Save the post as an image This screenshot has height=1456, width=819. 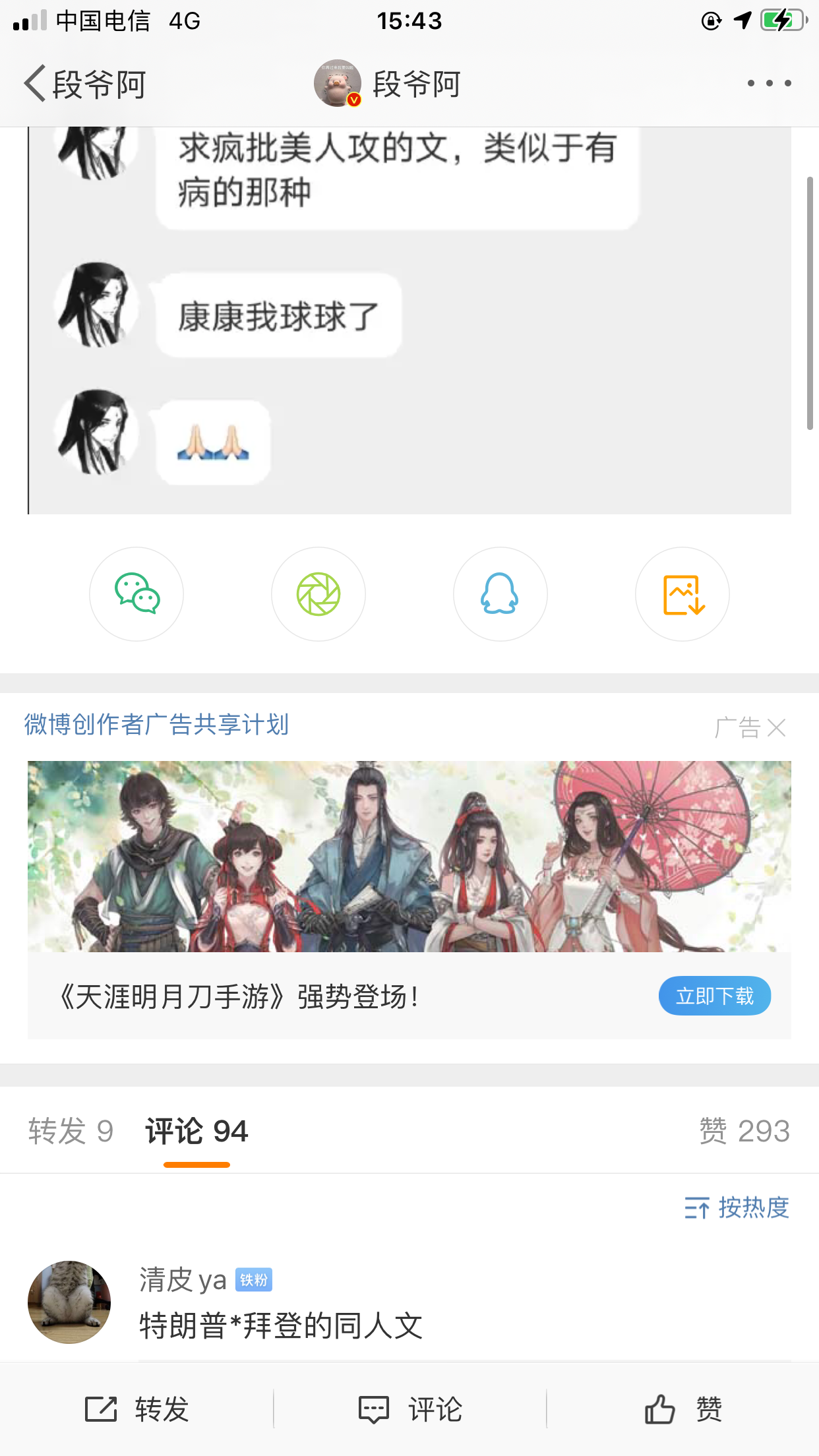pos(682,594)
